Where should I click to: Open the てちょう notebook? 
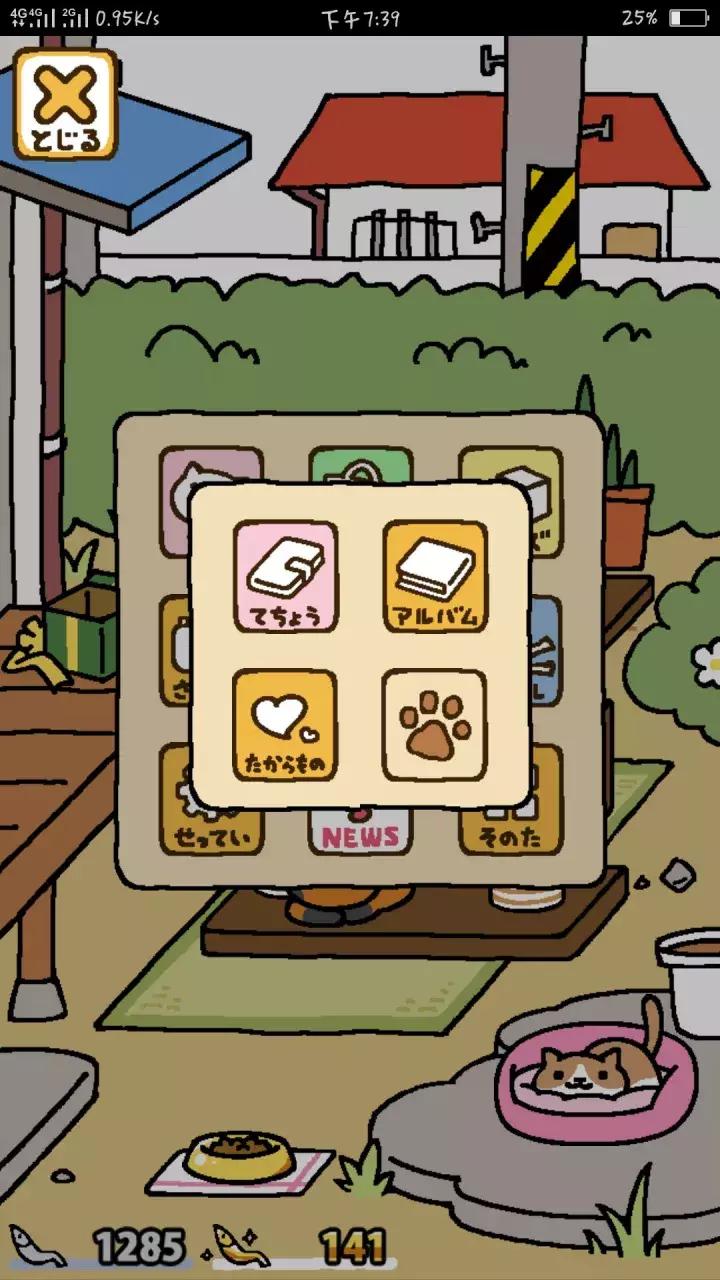click(x=285, y=577)
